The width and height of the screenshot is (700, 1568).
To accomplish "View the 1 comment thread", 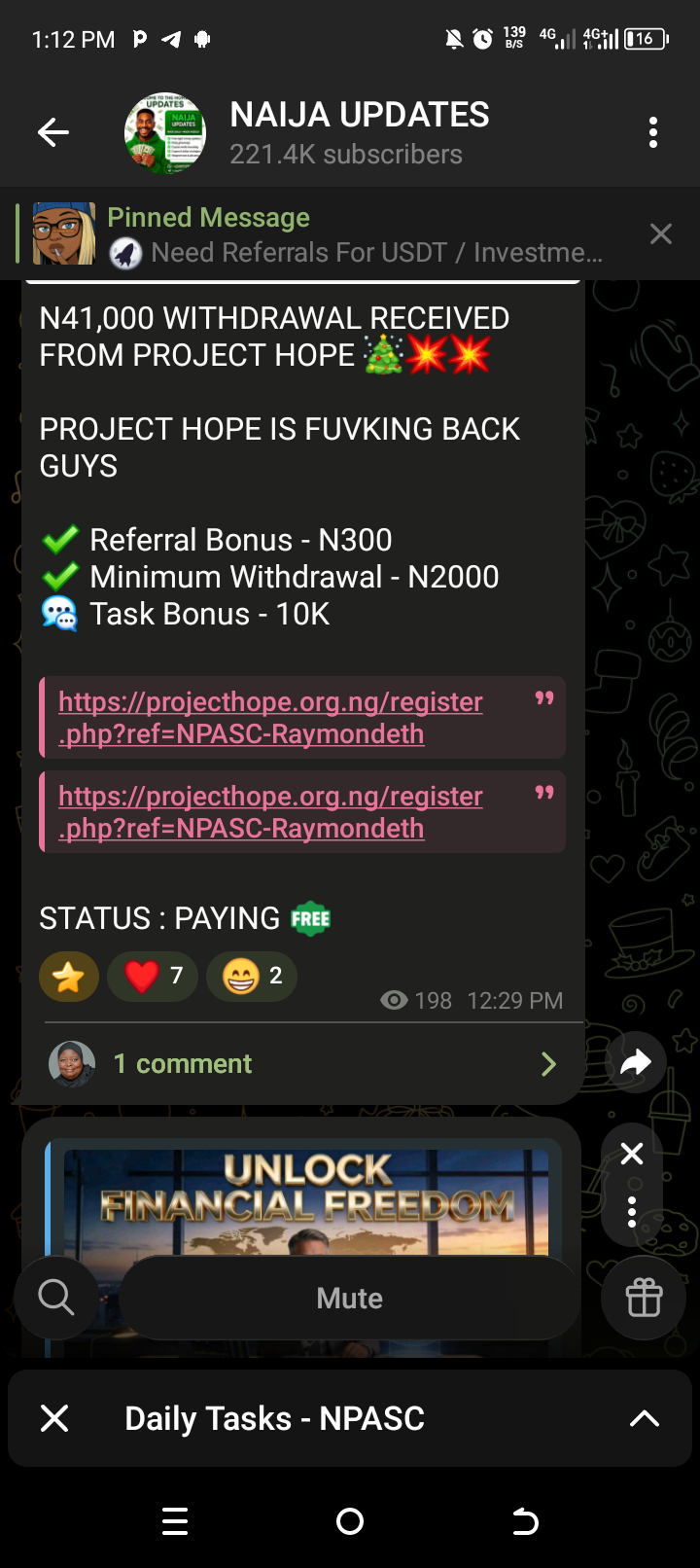I will [x=301, y=1064].
